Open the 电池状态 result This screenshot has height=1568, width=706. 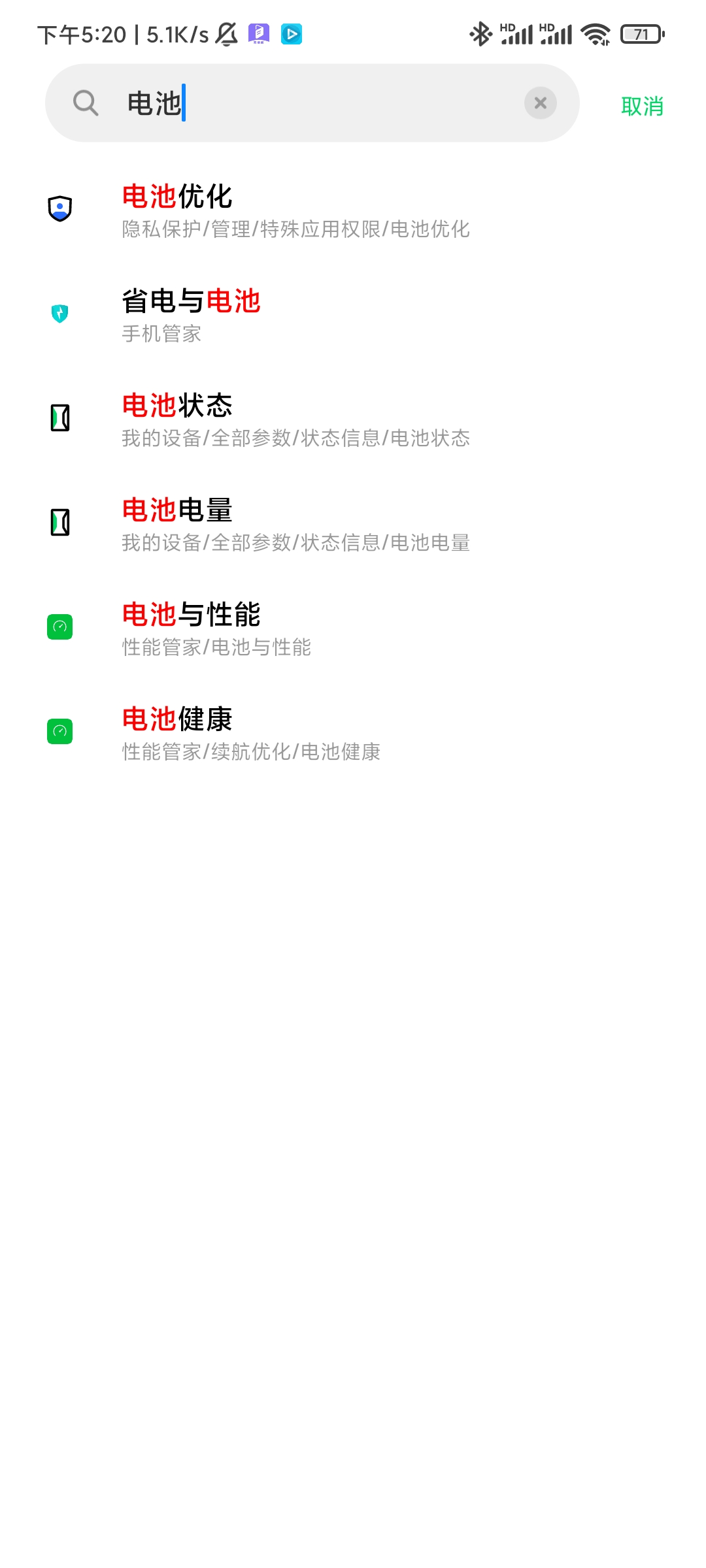[353, 419]
